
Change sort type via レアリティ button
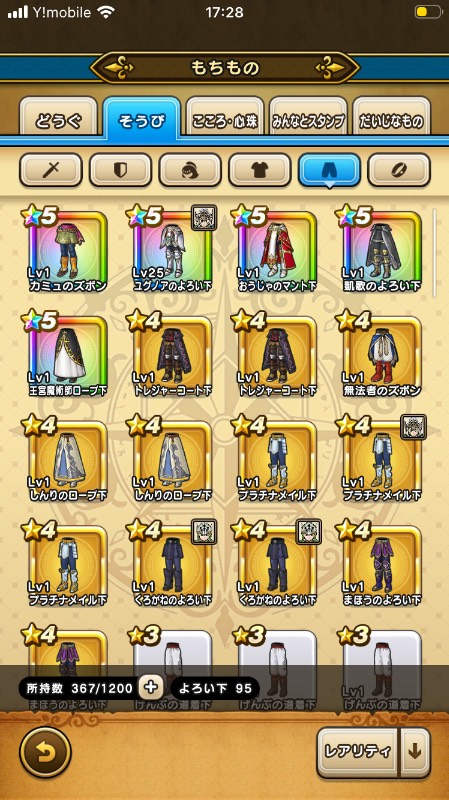[357, 752]
